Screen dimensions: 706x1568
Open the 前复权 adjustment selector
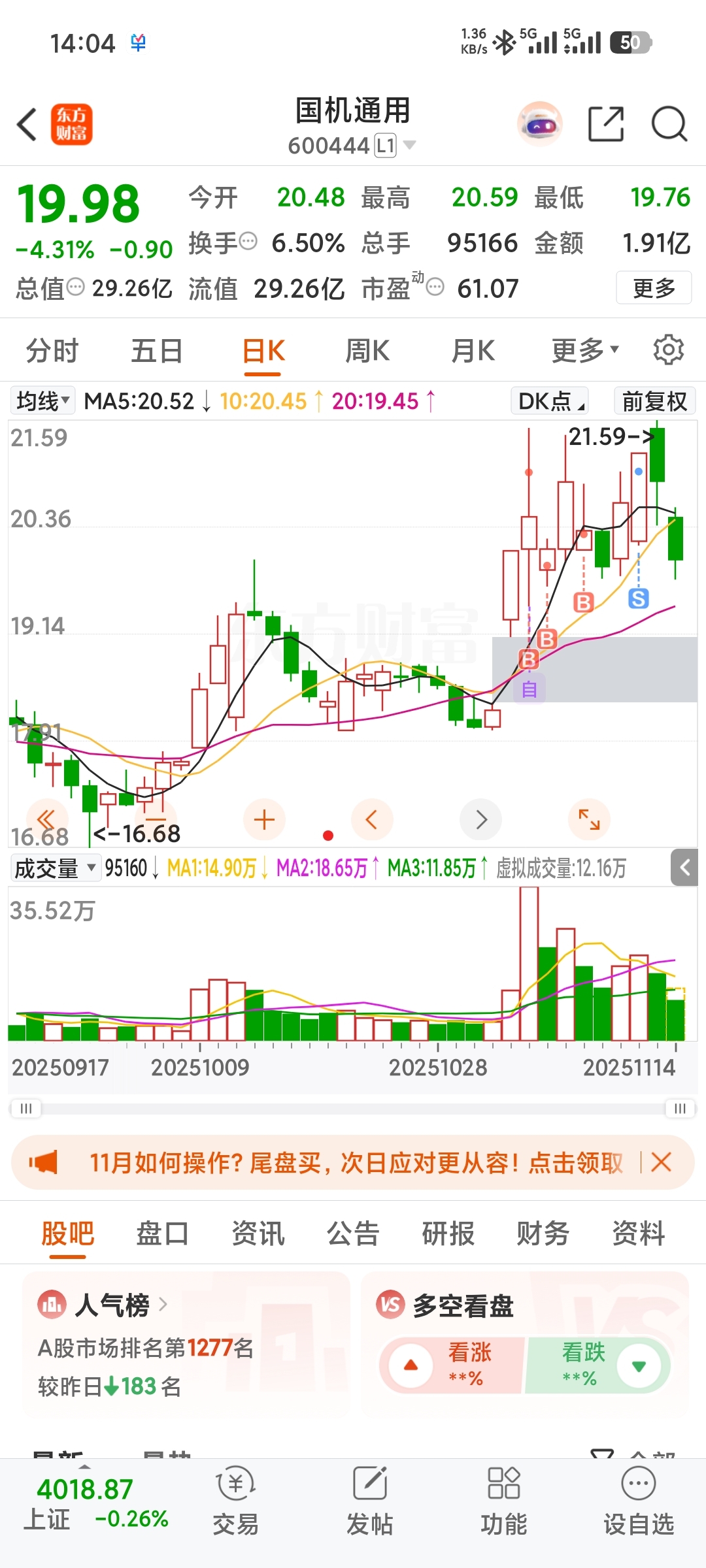tap(654, 400)
